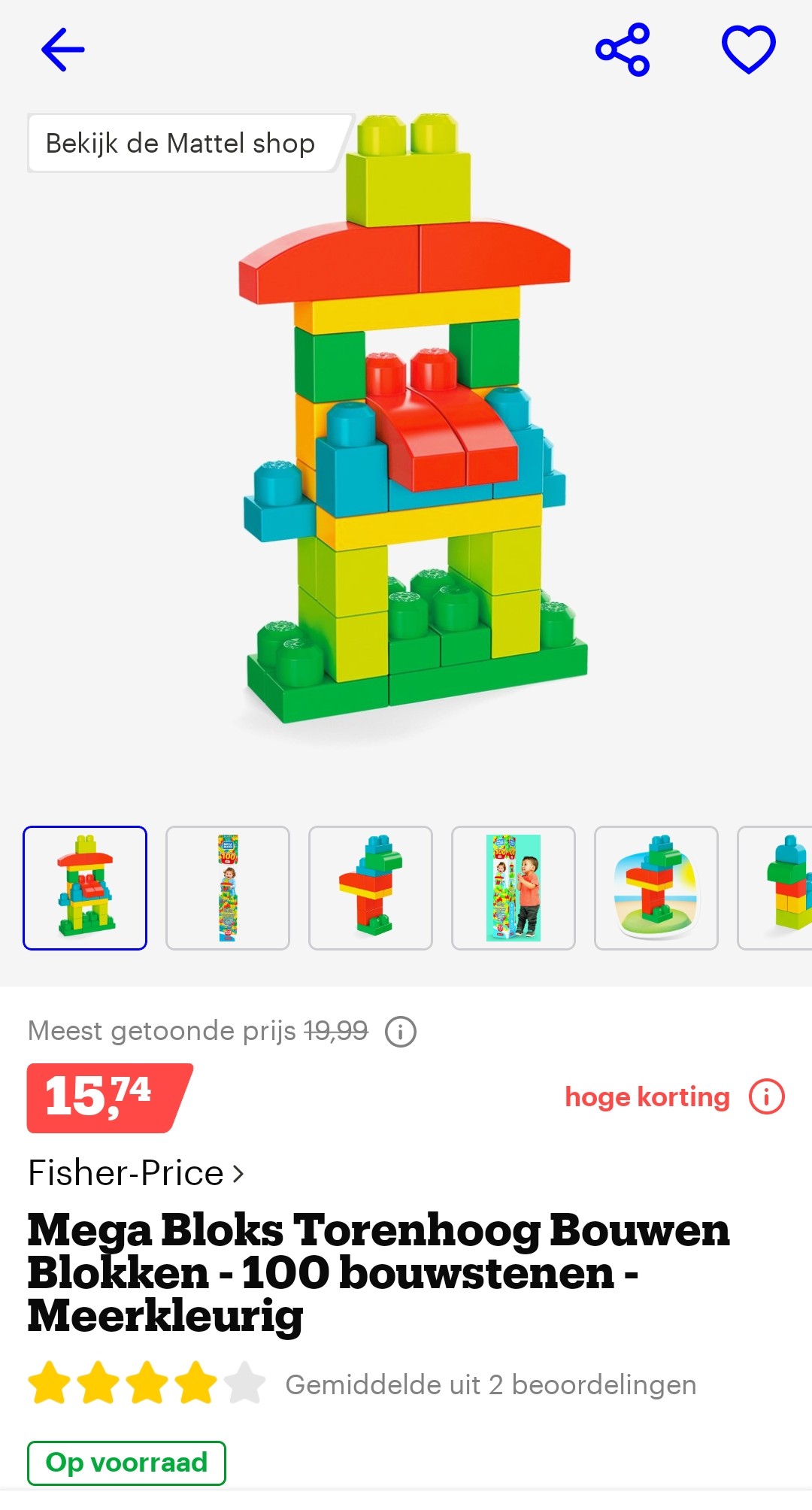This screenshot has height=1510, width=812.
Task: Add product to wishlist with heart
Action: tap(748, 50)
